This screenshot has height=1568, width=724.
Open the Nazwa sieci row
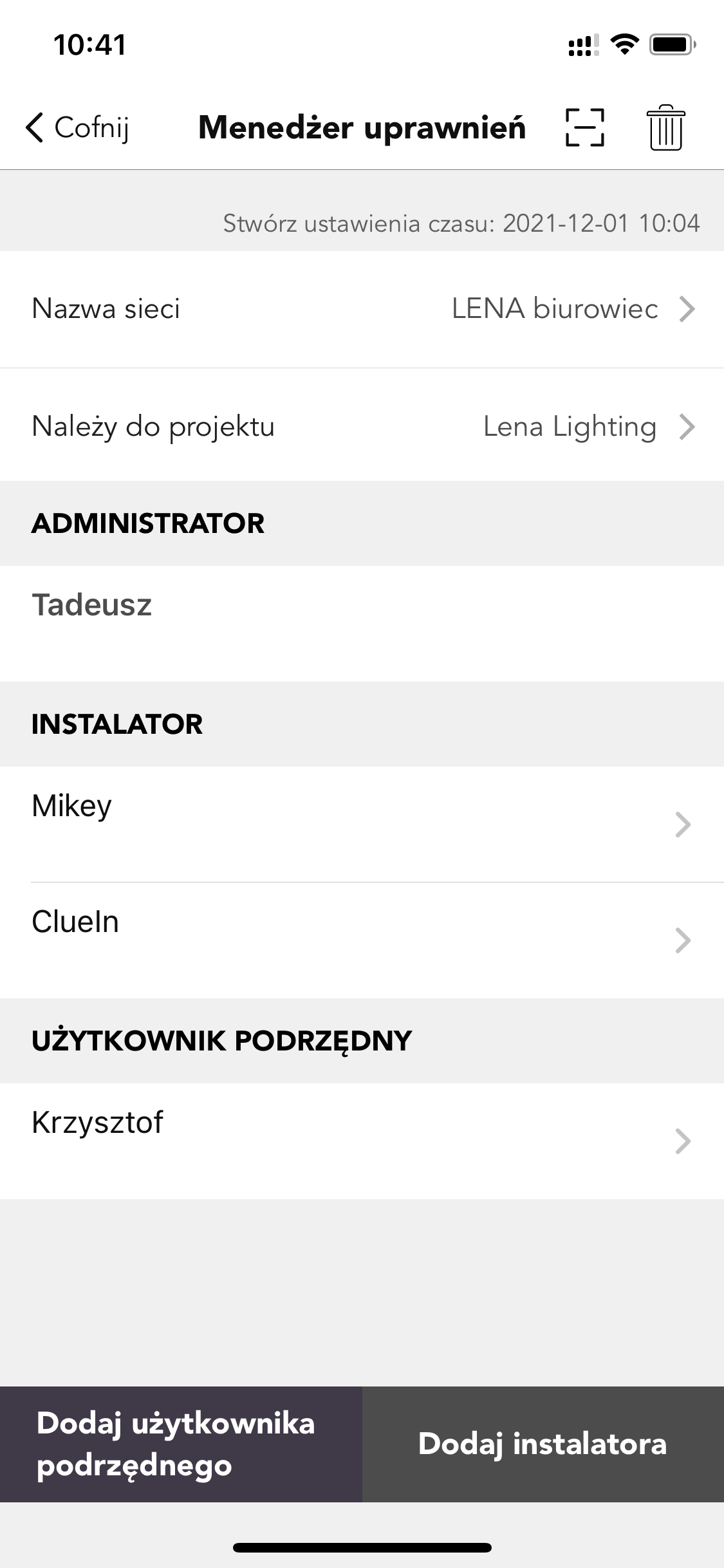click(x=362, y=309)
